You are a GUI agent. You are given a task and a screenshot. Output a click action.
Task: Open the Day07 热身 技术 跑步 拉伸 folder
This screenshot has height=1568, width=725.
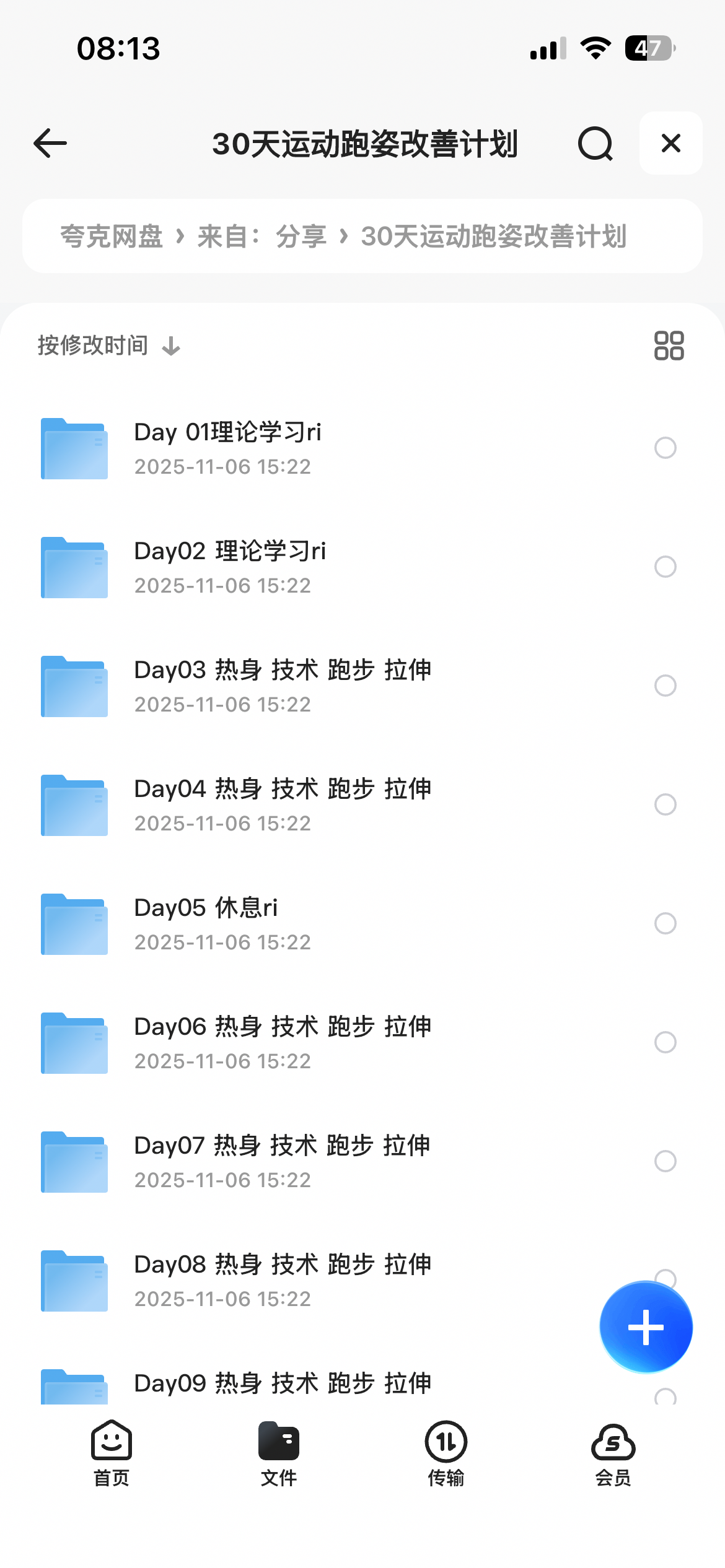283,1161
